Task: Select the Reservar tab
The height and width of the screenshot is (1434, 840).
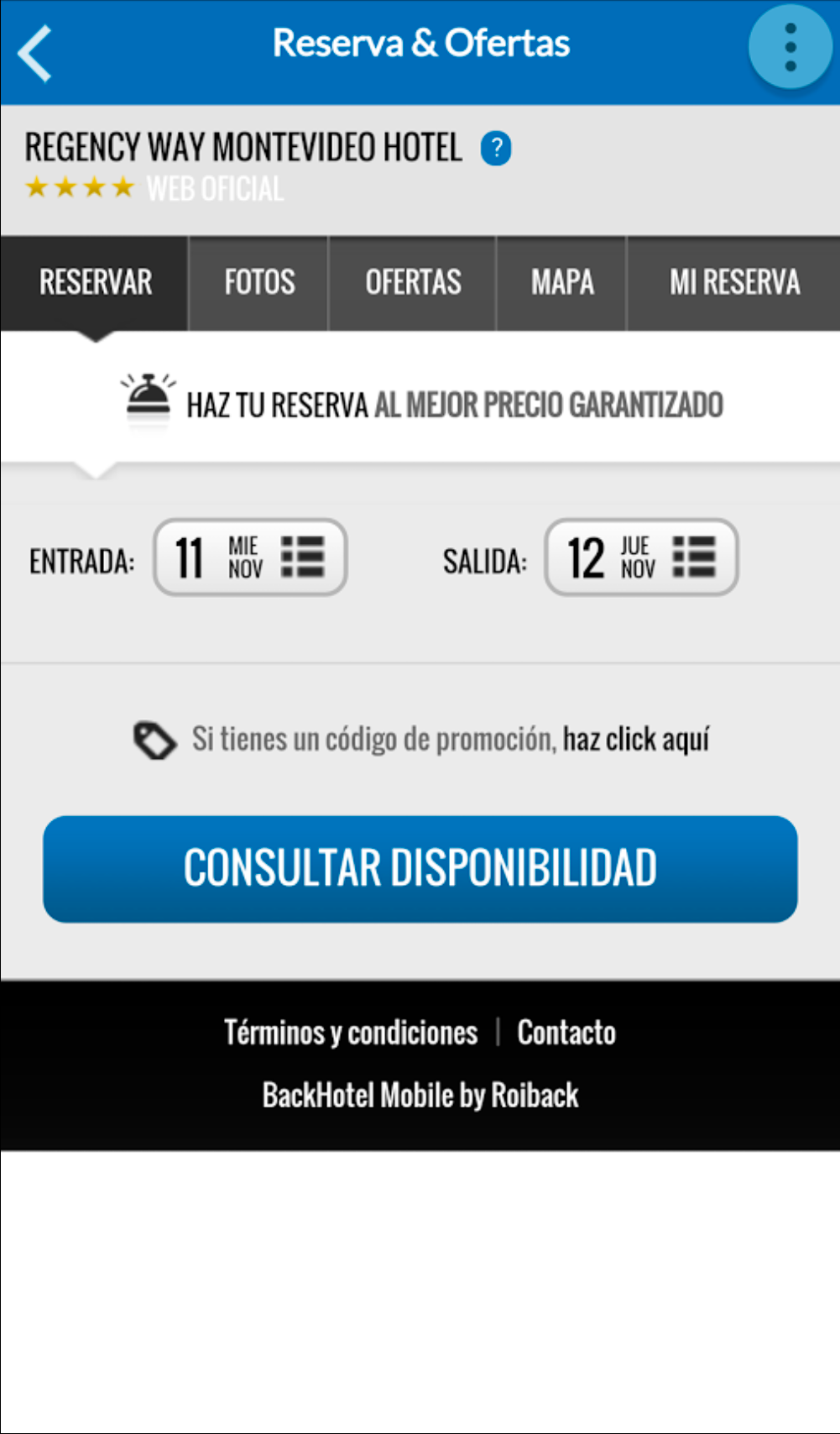Action: click(x=95, y=283)
